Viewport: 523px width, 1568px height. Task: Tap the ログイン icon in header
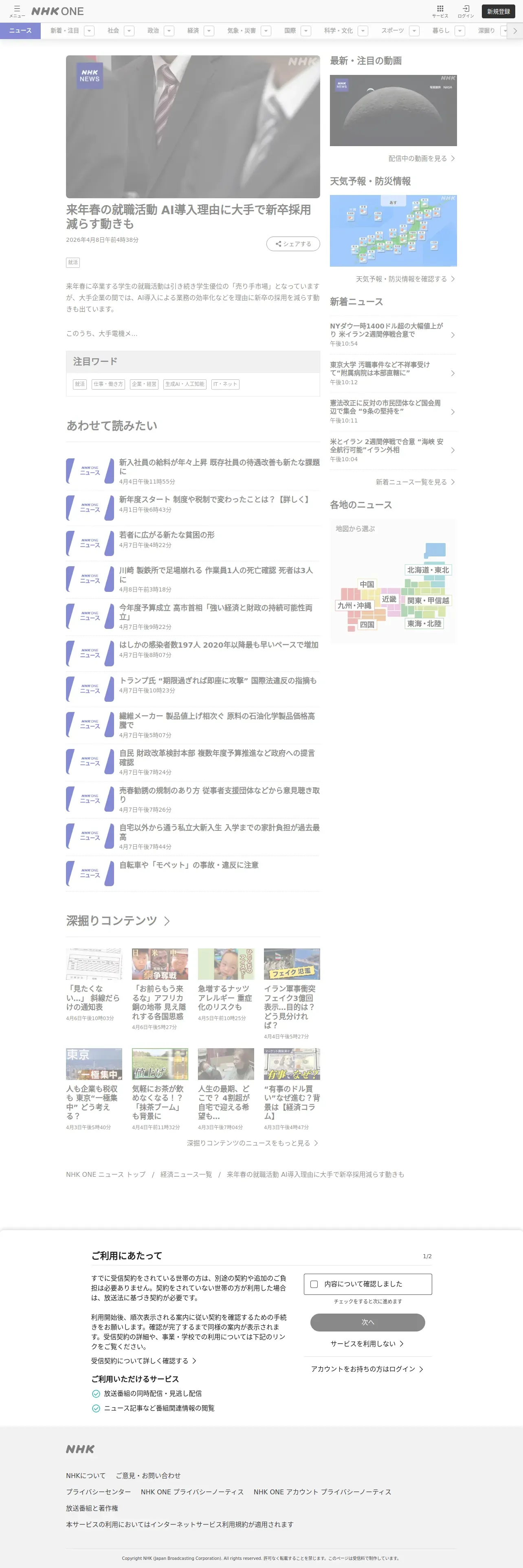[x=466, y=11]
